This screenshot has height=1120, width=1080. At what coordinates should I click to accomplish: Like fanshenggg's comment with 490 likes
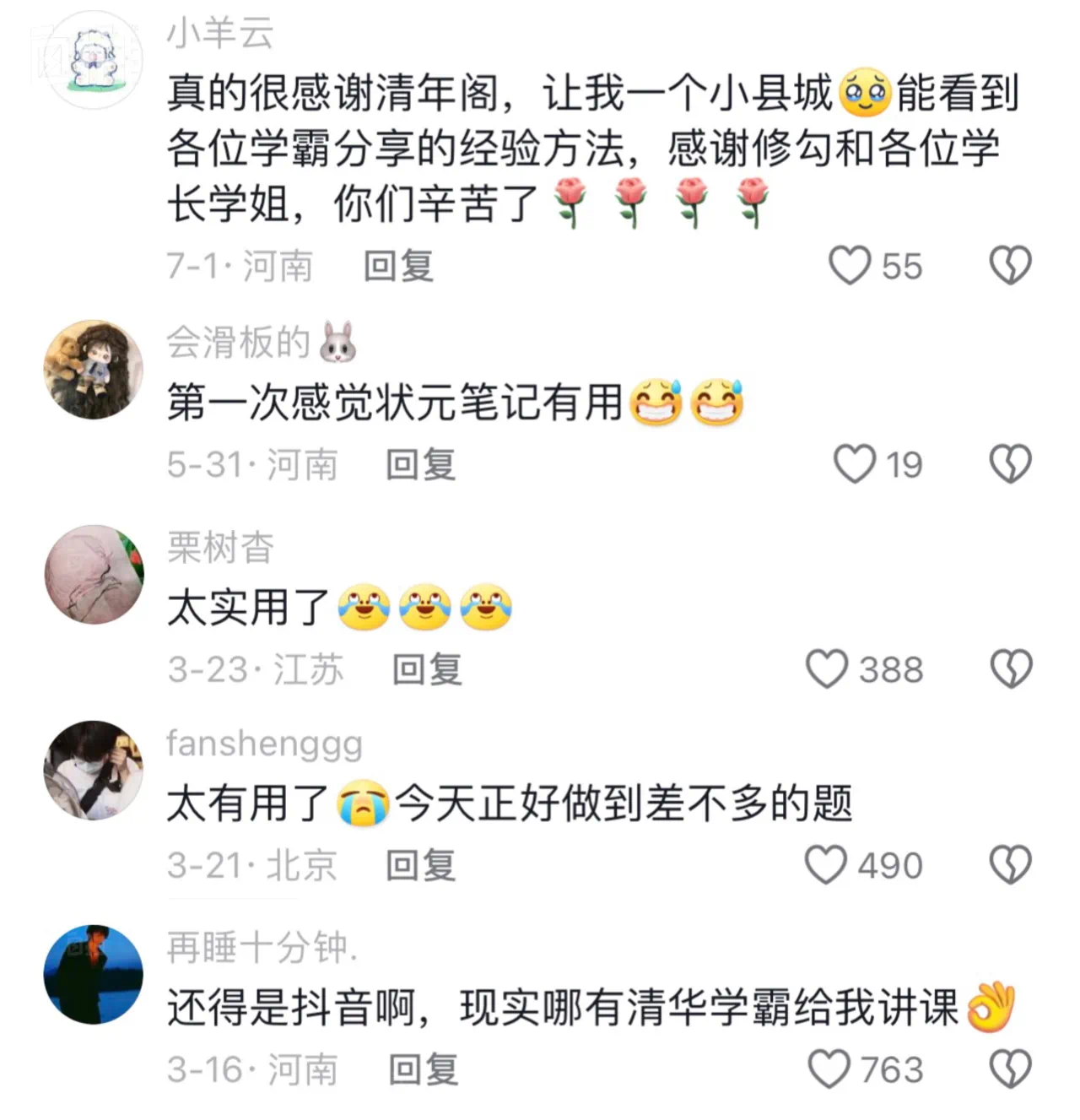[825, 865]
